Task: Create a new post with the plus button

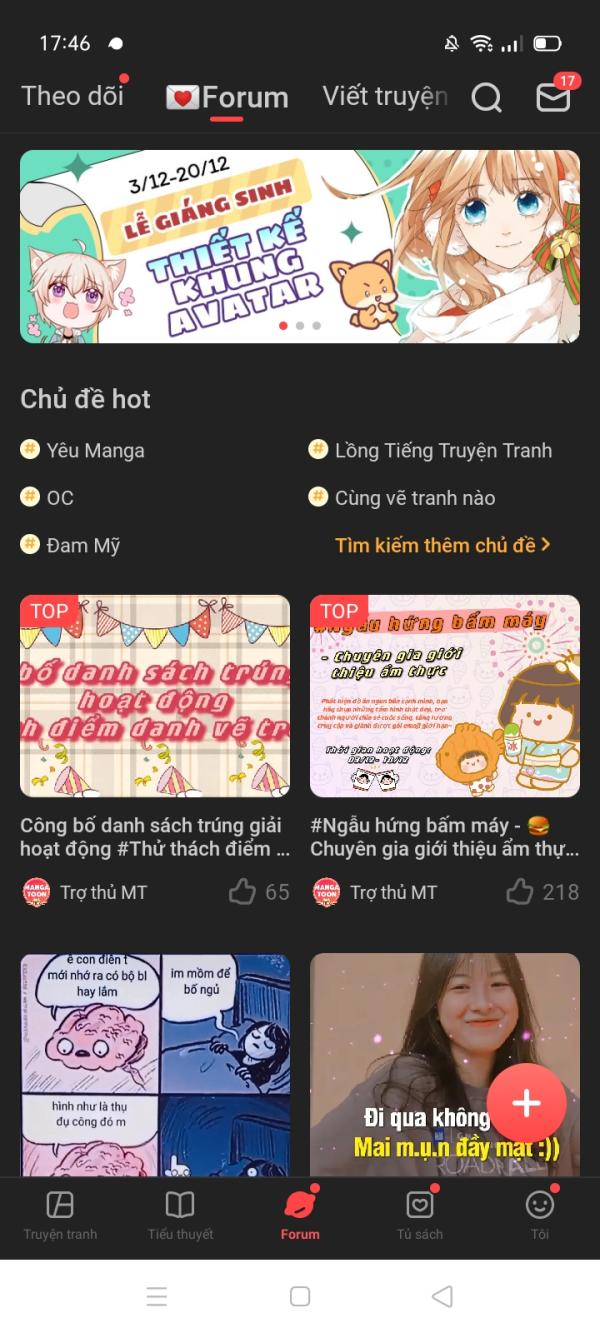Action: (x=526, y=1103)
